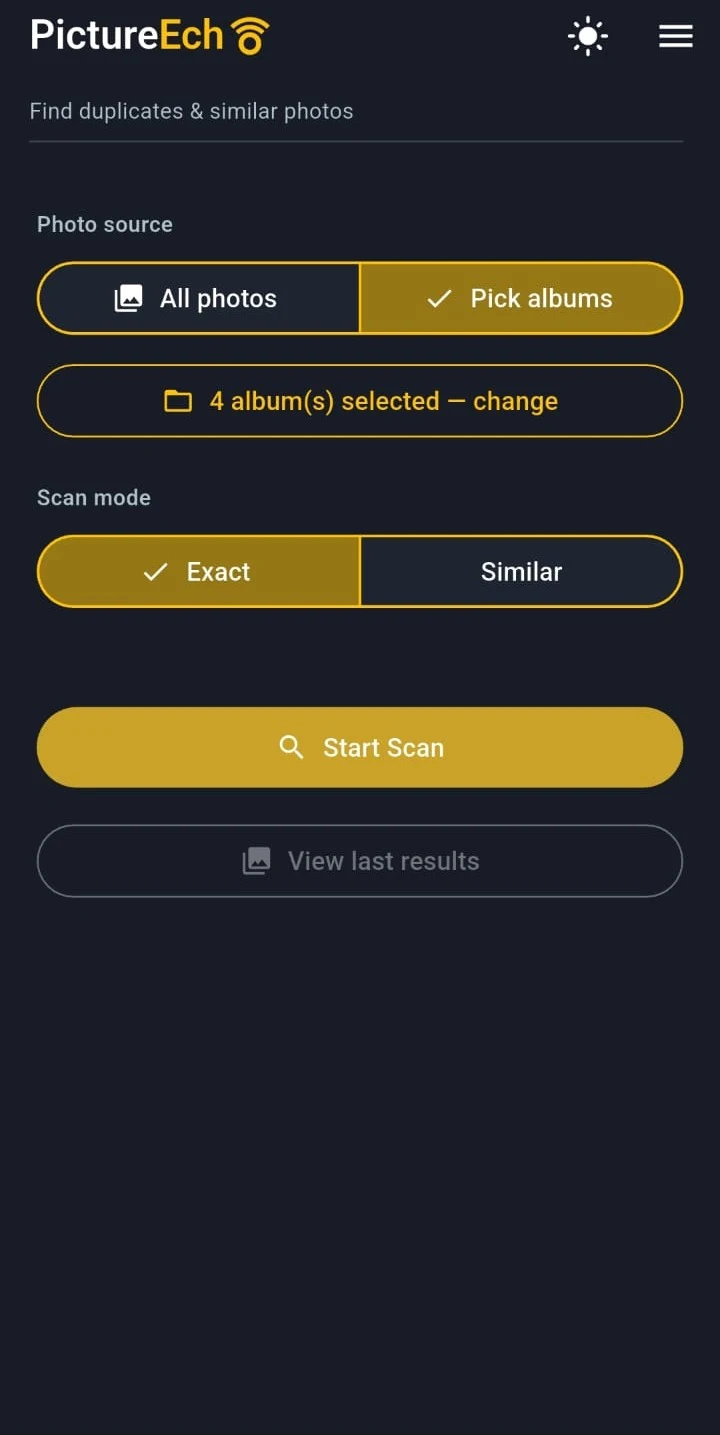This screenshot has width=720, height=1435.
Task: Click the magnifier icon in Start Scan
Action: point(291,747)
